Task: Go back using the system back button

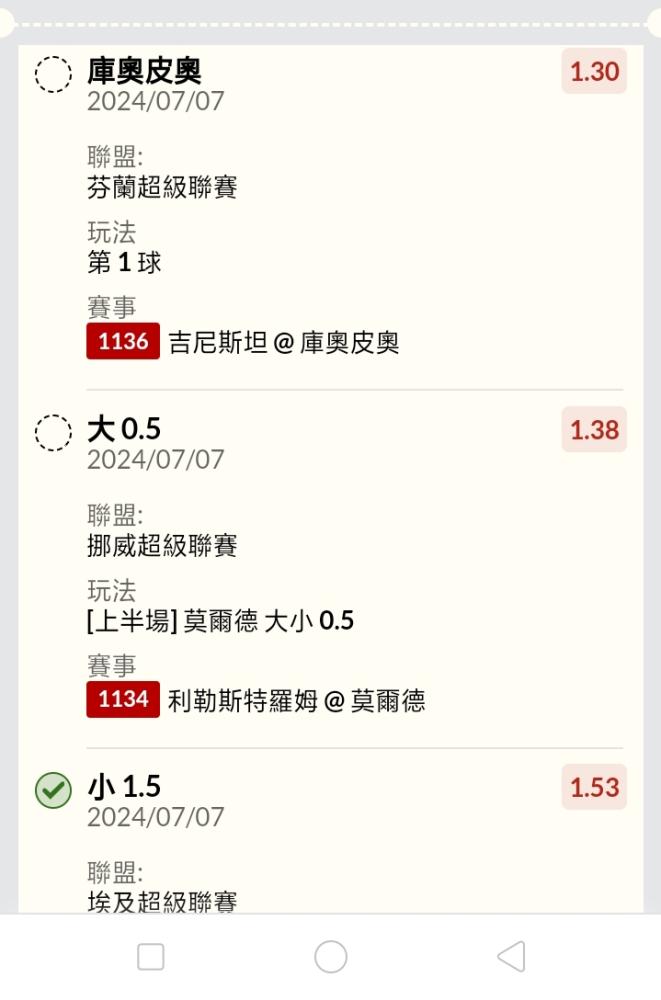Action: [x=511, y=957]
